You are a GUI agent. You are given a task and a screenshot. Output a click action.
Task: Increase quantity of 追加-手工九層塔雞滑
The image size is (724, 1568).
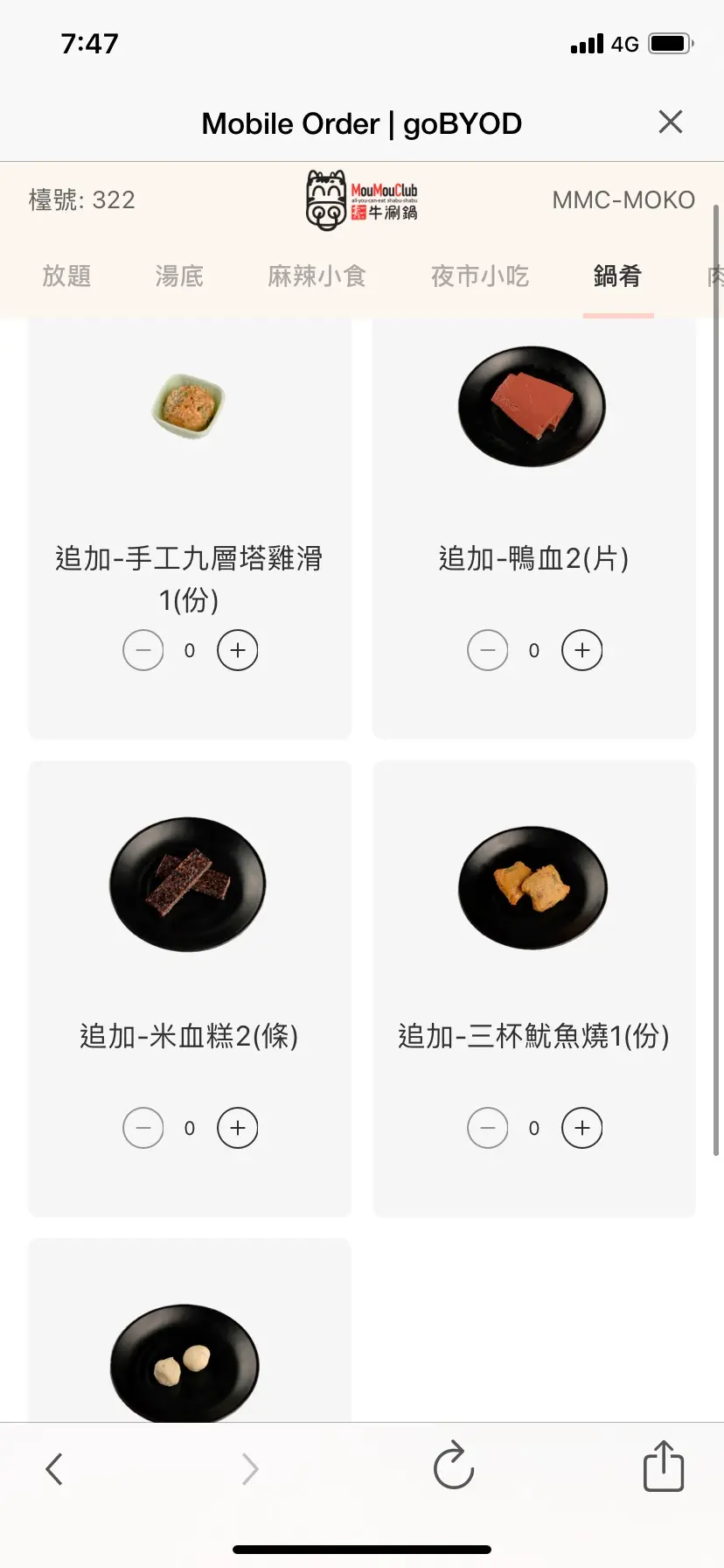[x=238, y=650]
